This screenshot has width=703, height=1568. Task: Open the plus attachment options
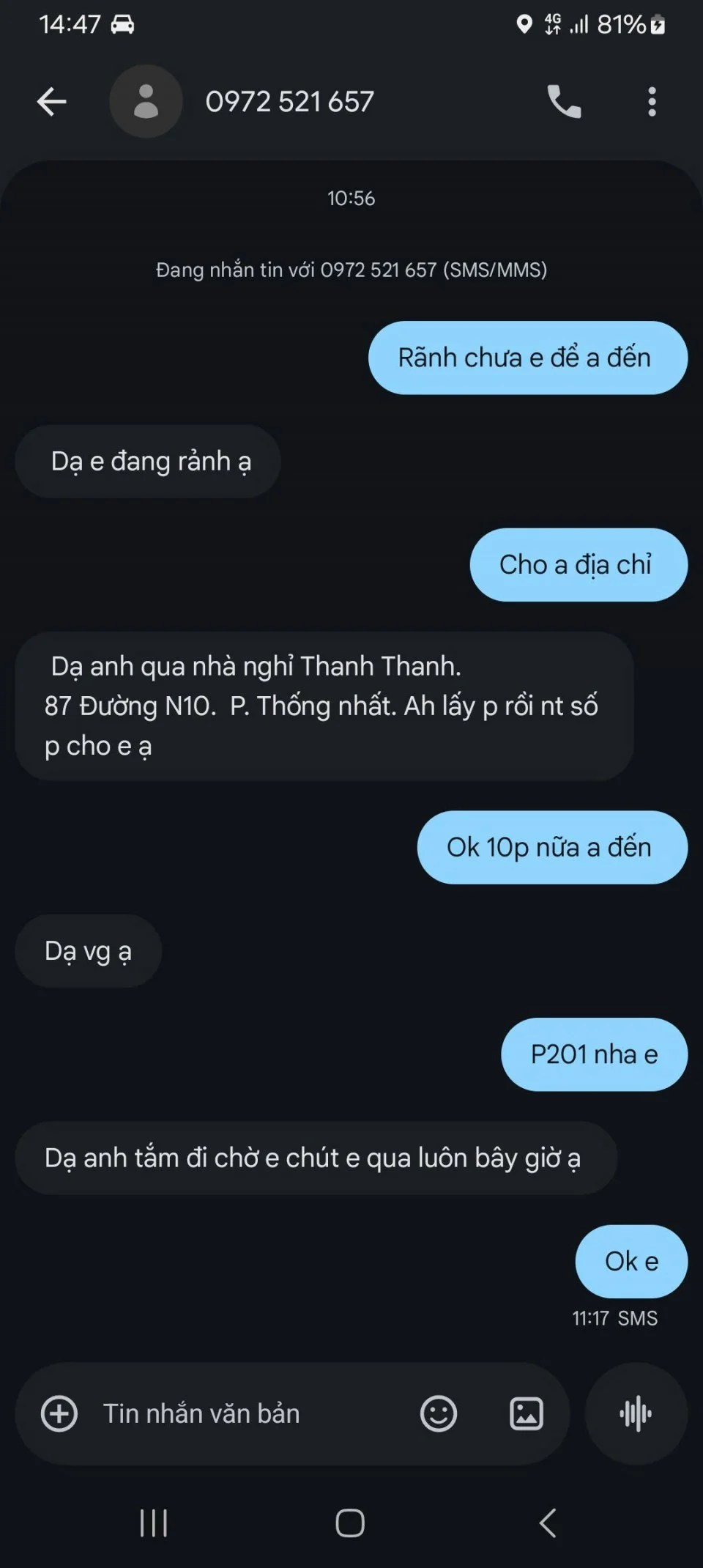pyautogui.click(x=59, y=1413)
